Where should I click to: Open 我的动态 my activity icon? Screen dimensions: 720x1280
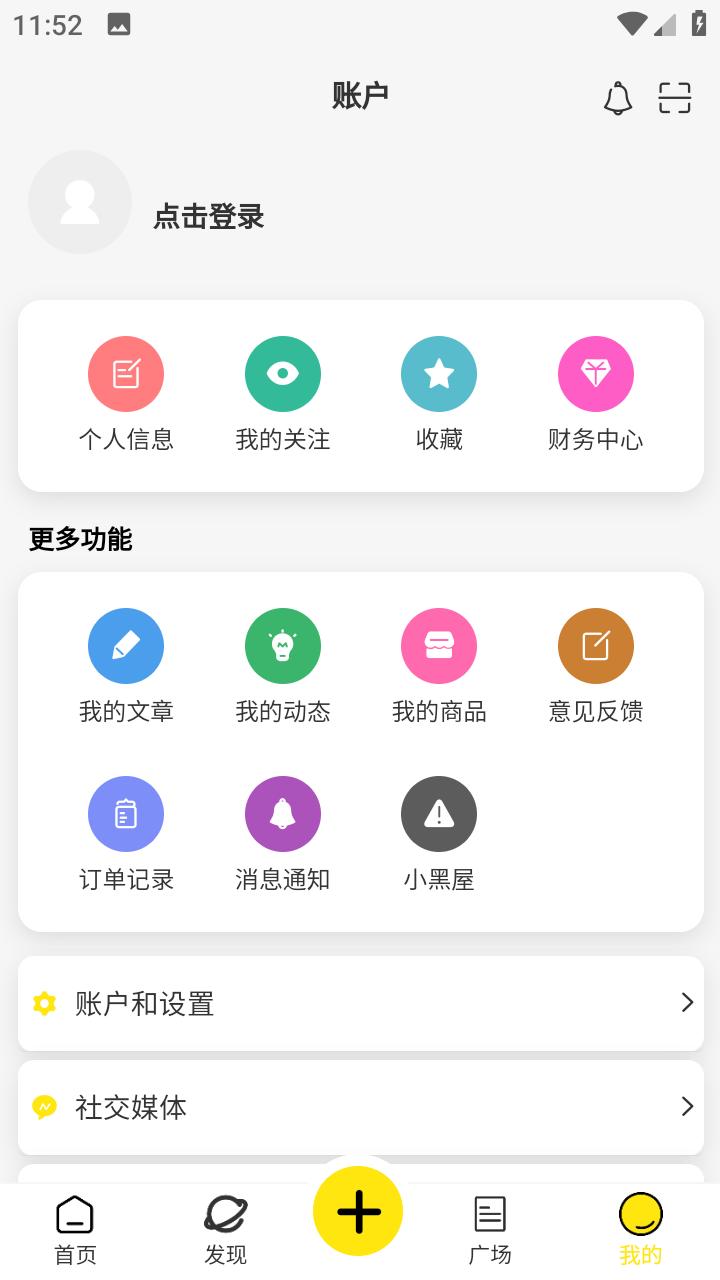282,645
